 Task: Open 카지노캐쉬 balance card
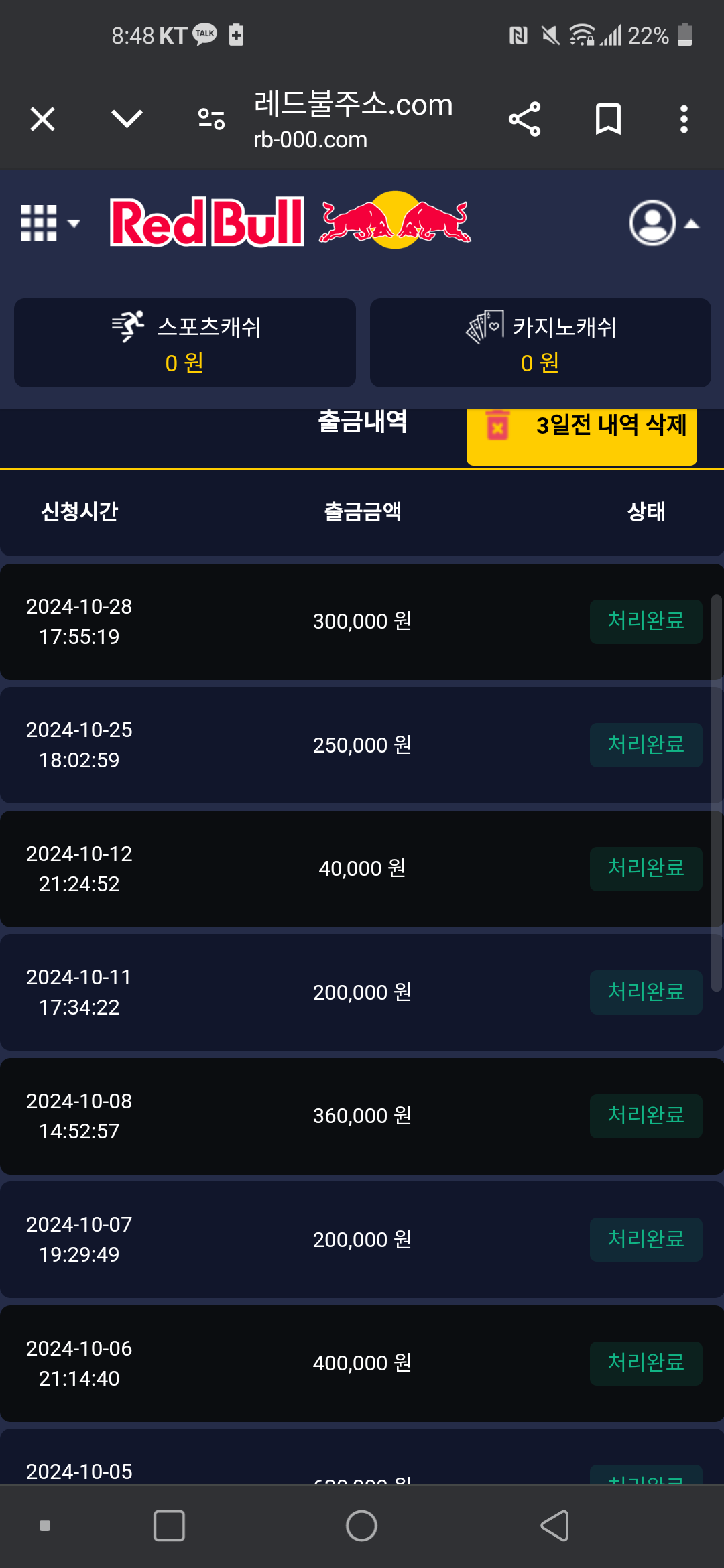pyautogui.click(x=540, y=343)
